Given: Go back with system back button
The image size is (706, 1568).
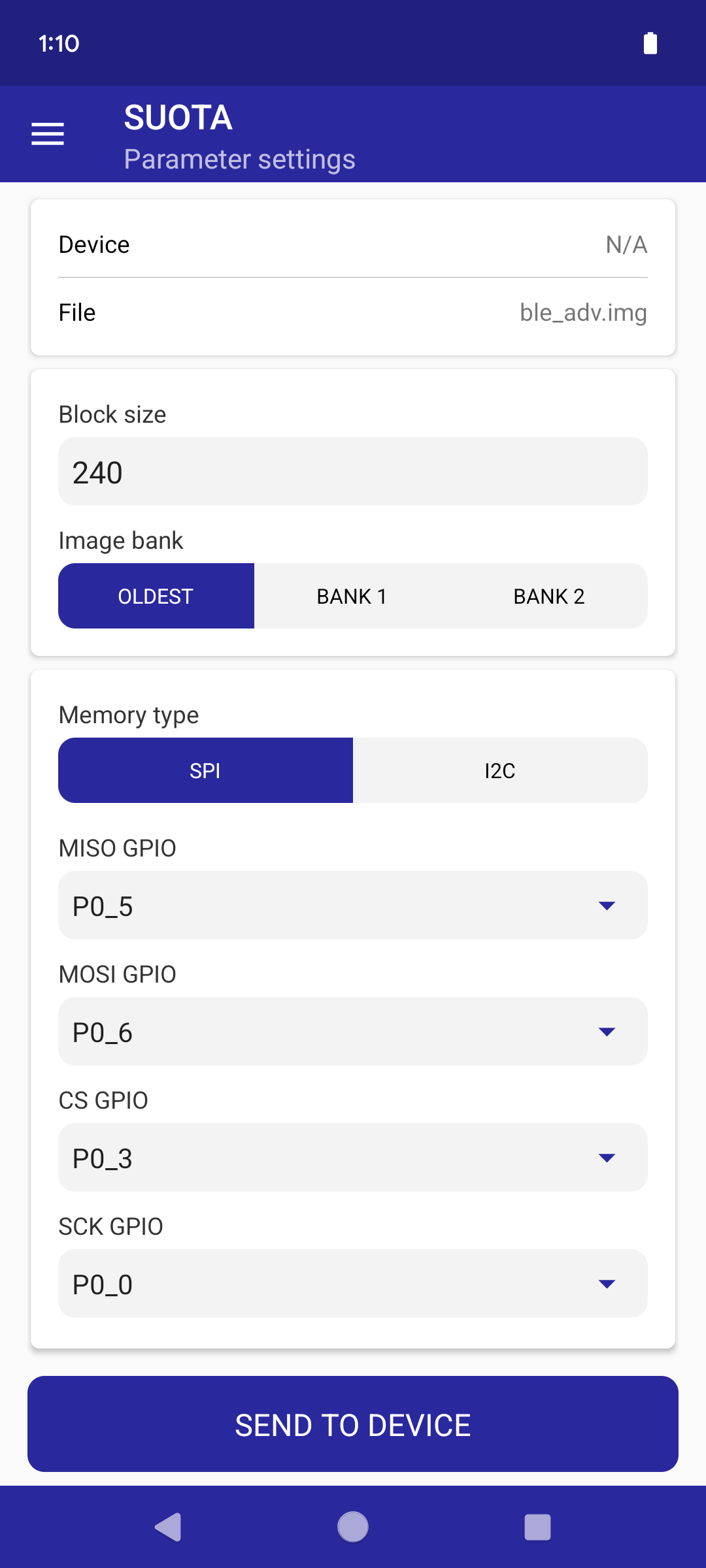Looking at the screenshot, I should 168,1527.
